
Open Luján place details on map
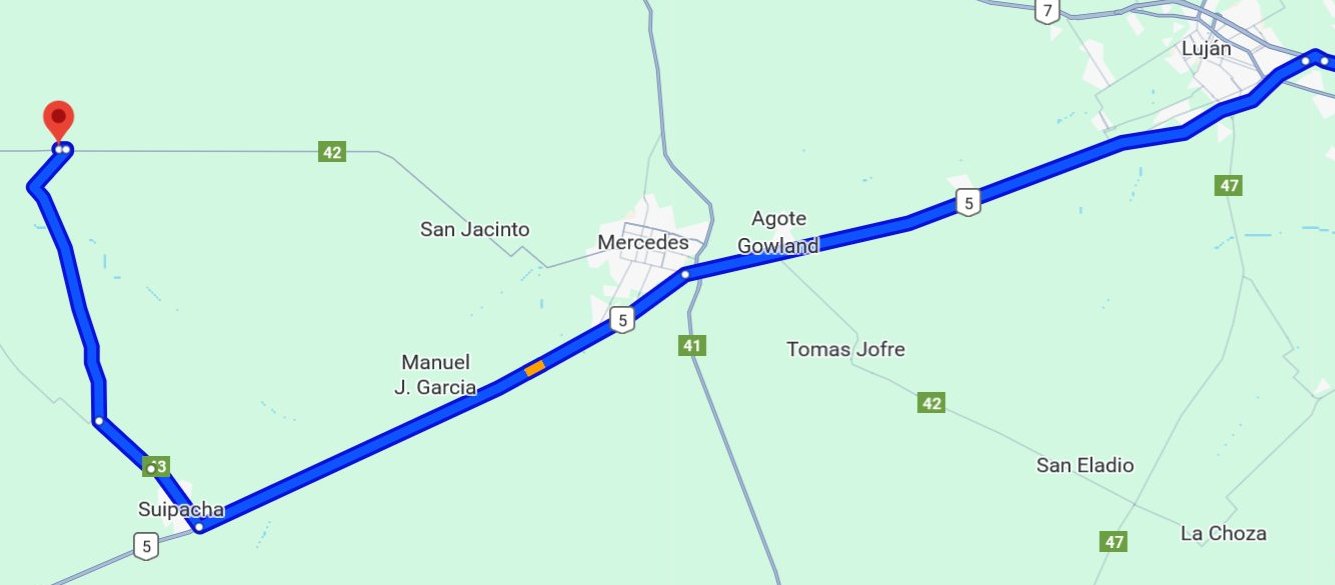tap(1206, 48)
